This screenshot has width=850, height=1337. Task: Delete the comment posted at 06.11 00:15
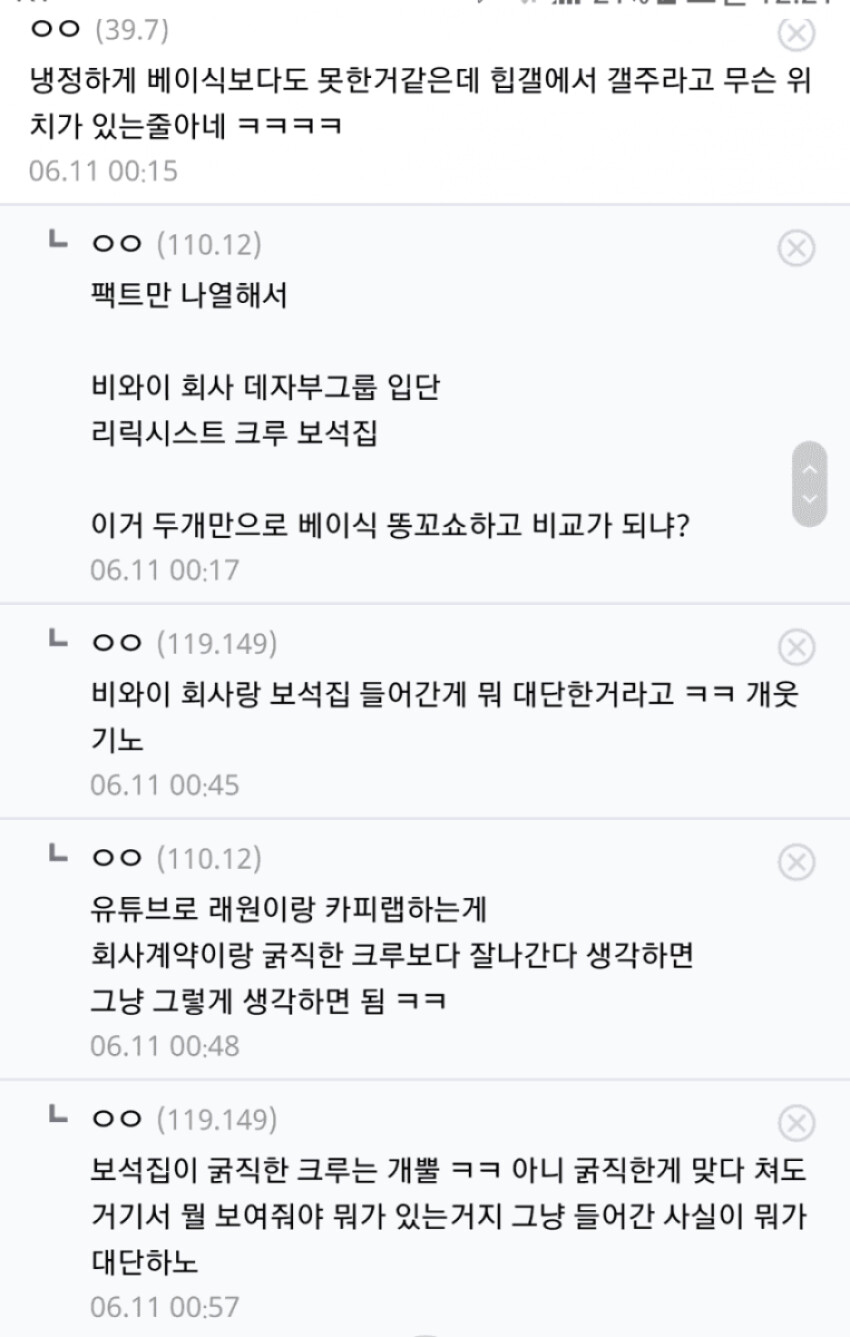(796, 34)
